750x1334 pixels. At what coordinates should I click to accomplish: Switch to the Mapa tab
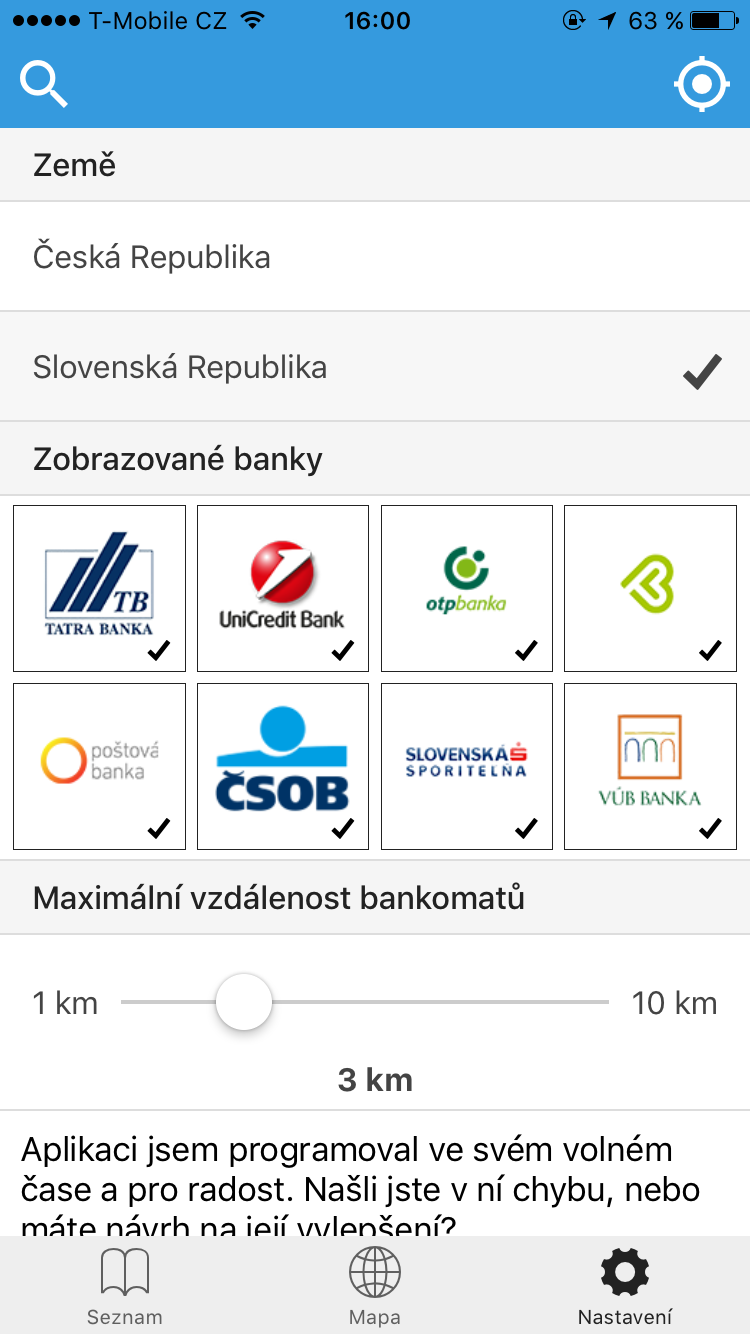pos(375,1287)
